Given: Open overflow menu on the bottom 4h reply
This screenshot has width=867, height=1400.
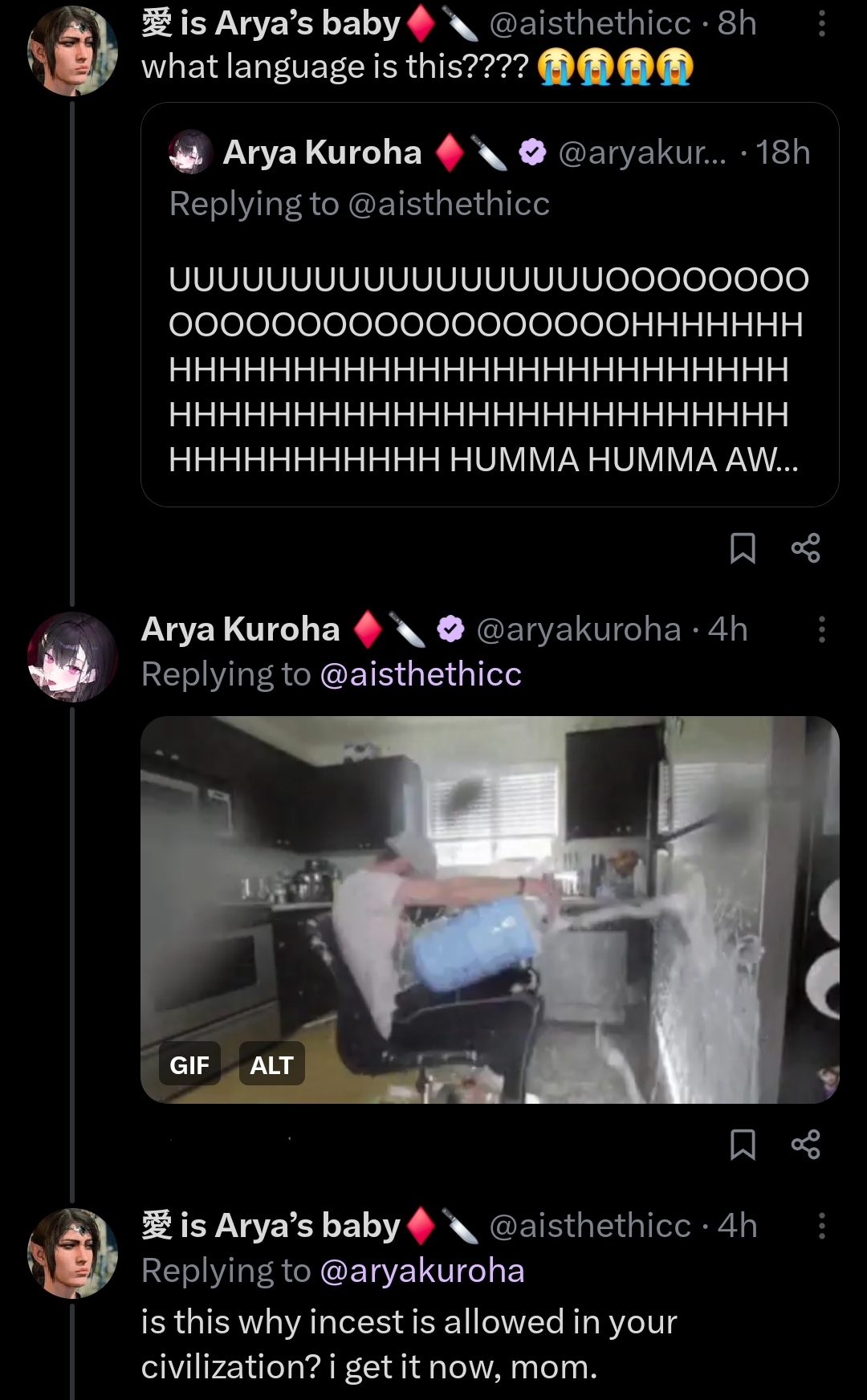Looking at the screenshot, I should [821, 1226].
